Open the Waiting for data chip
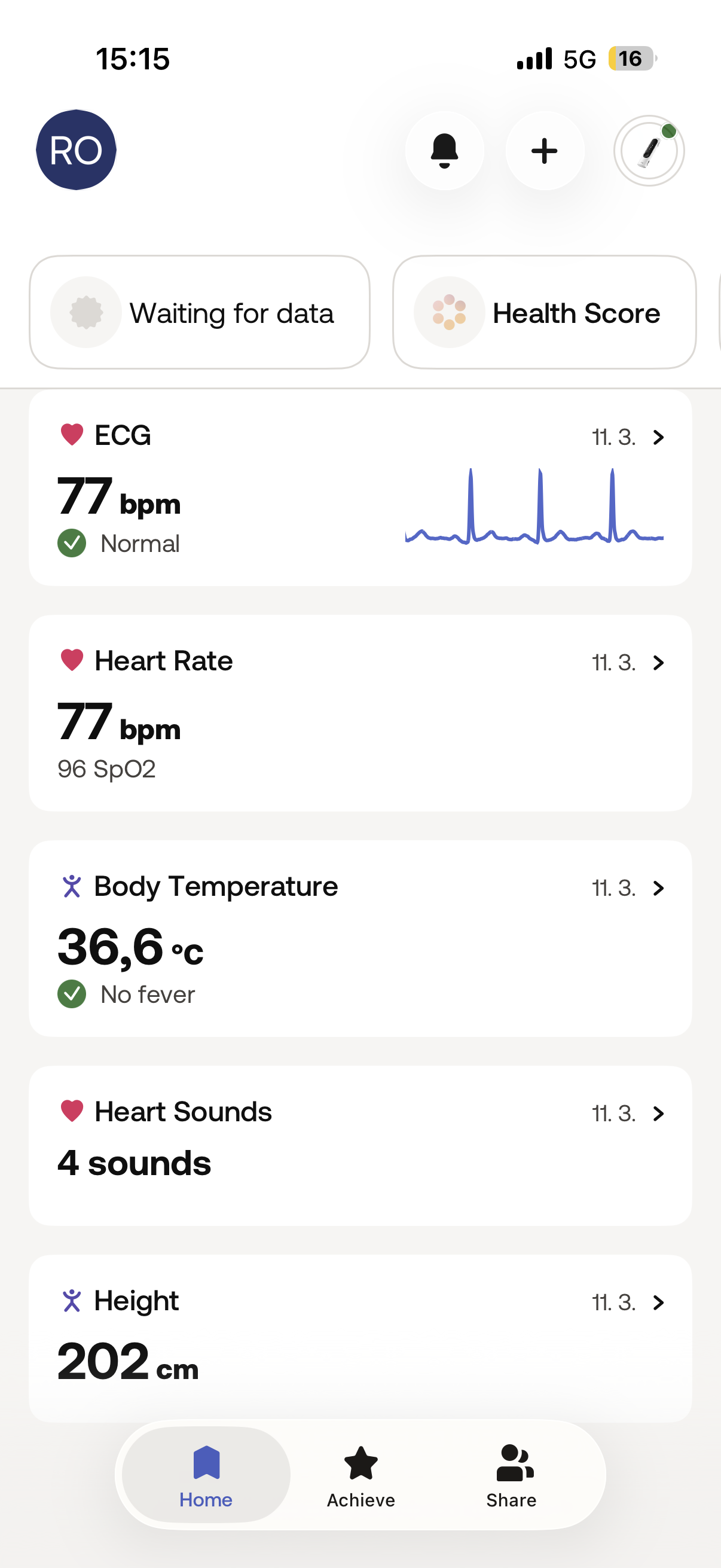The width and height of the screenshot is (721, 1568). point(200,312)
